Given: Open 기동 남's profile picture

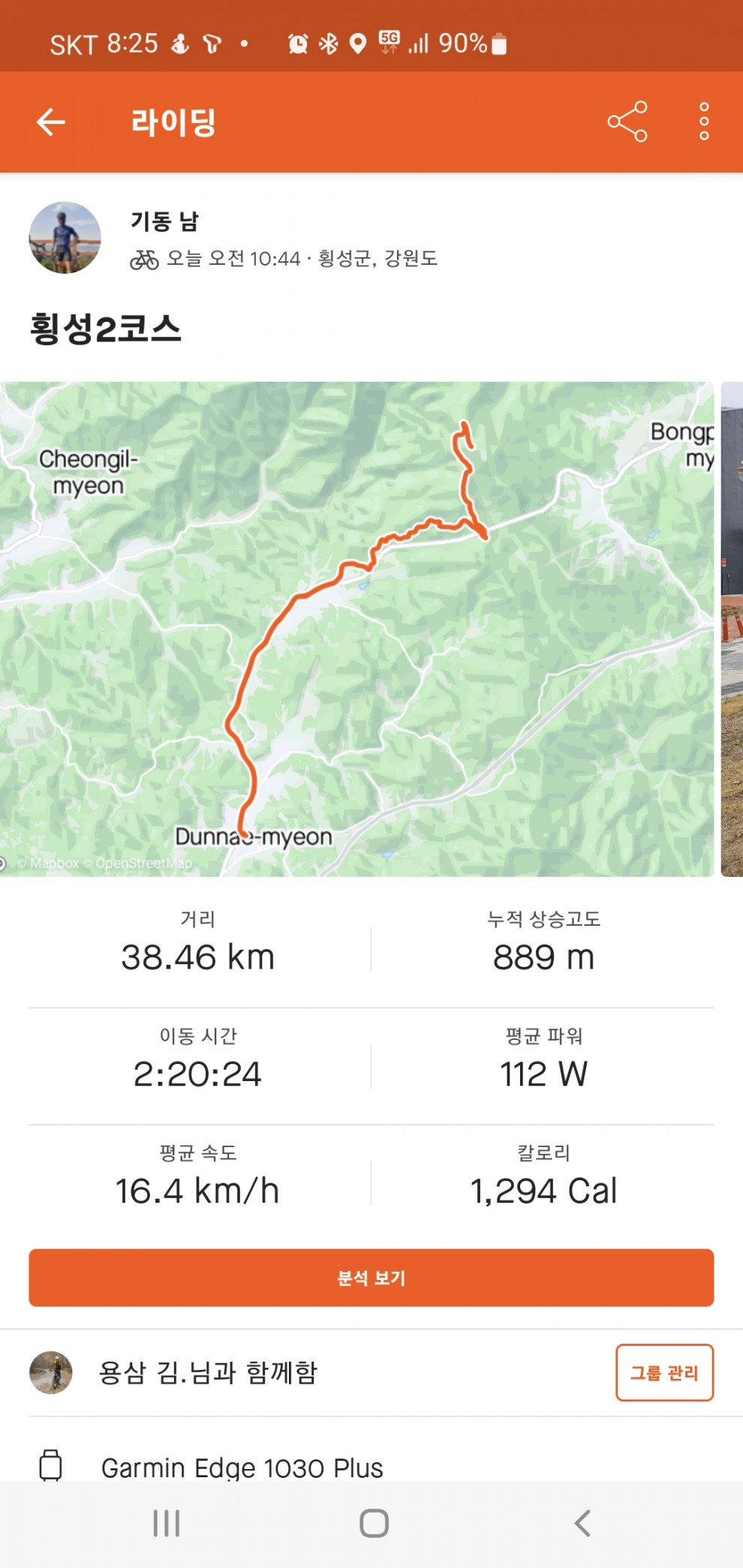Looking at the screenshot, I should pos(65,238).
